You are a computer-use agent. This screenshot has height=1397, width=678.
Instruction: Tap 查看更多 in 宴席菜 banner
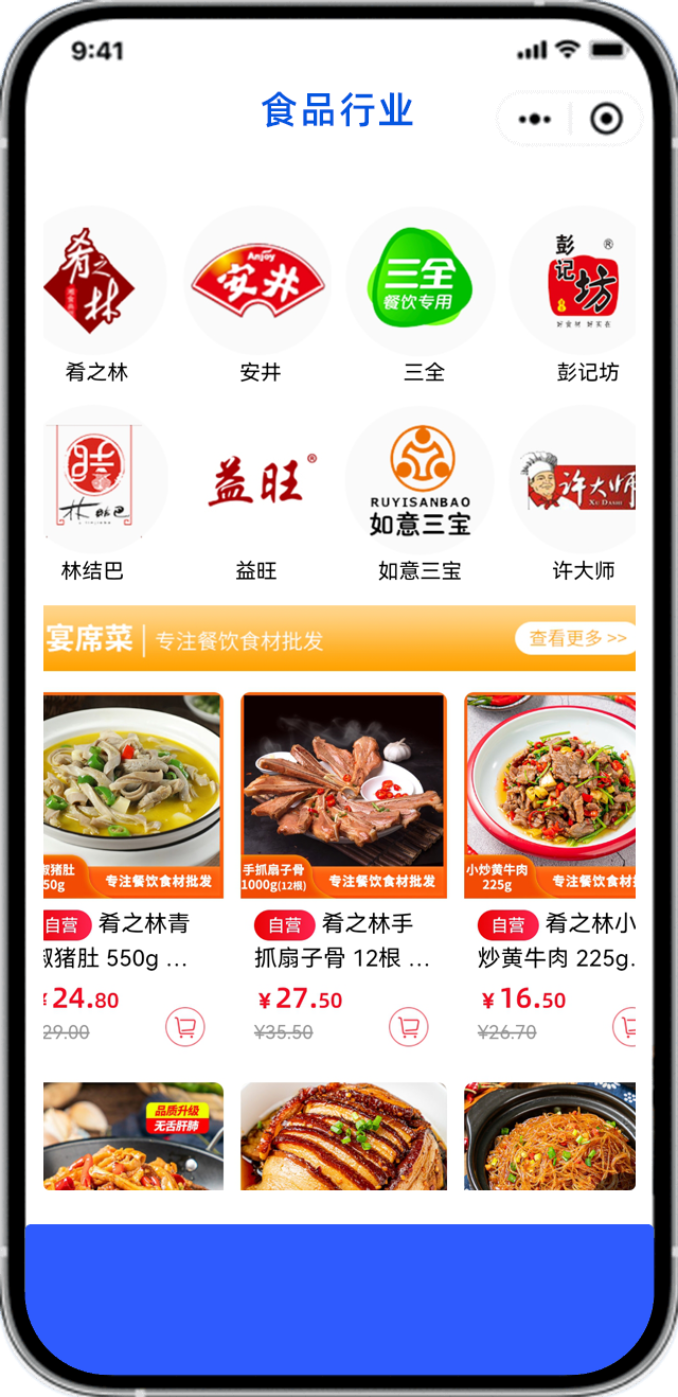(x=577, y=638)
